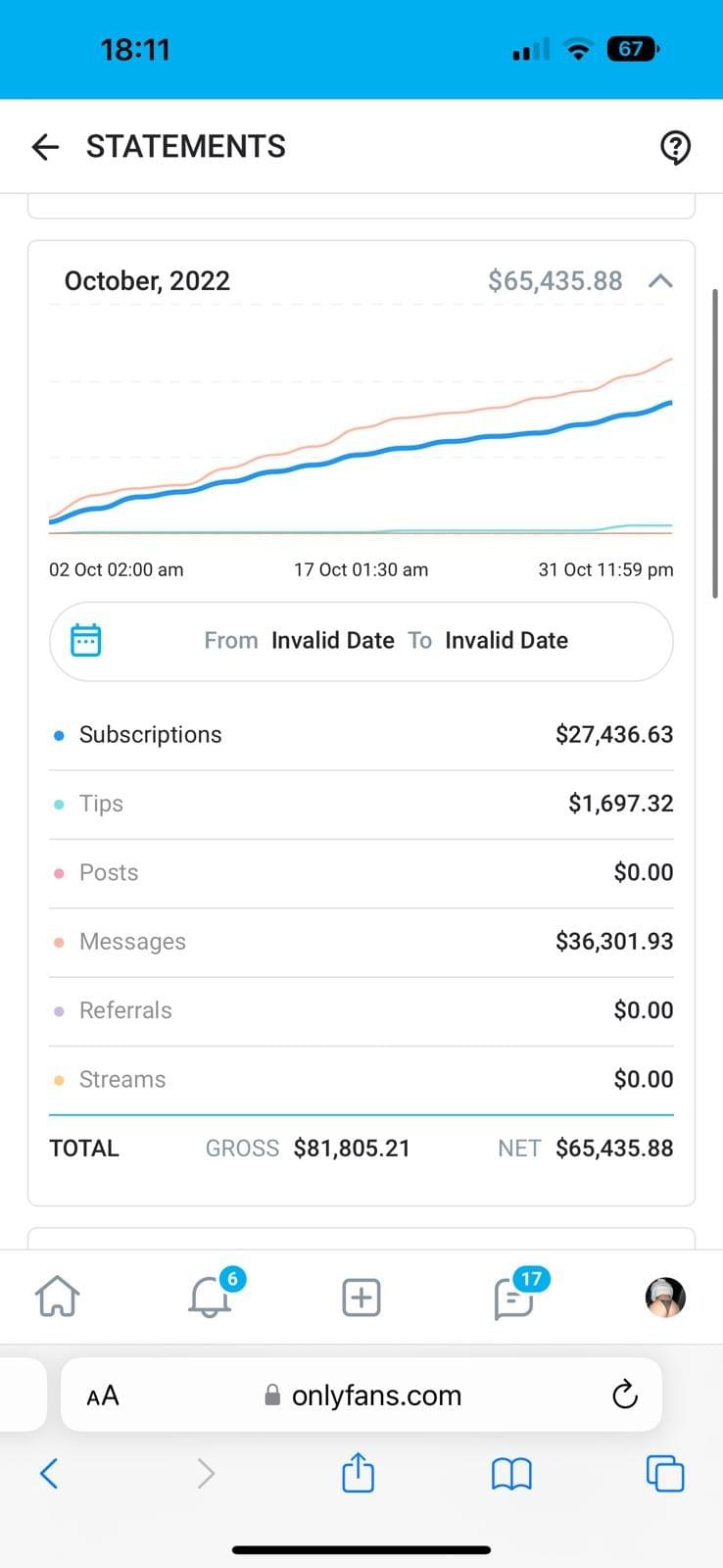Reload the page
Viewport: 723px width, 1568px height.
[624, 1395]
